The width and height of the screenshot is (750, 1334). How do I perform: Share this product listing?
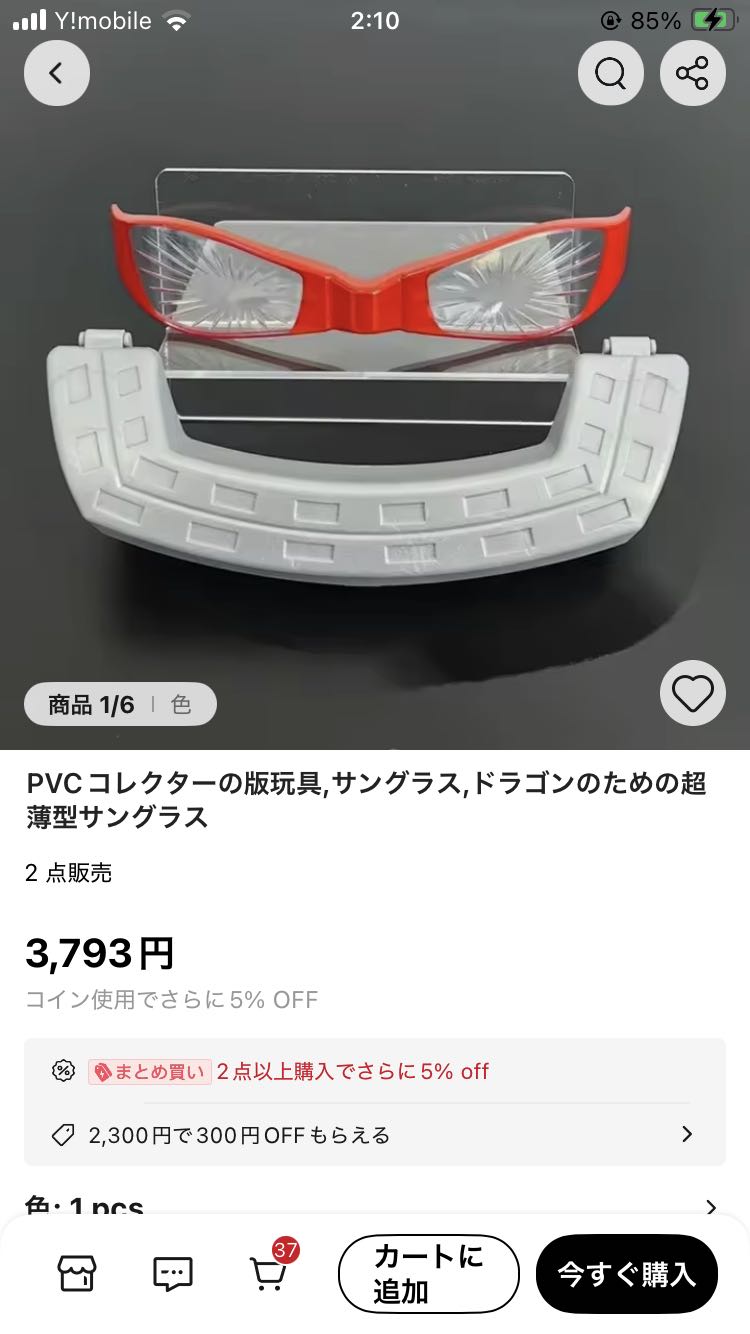[x=693, y=73]
